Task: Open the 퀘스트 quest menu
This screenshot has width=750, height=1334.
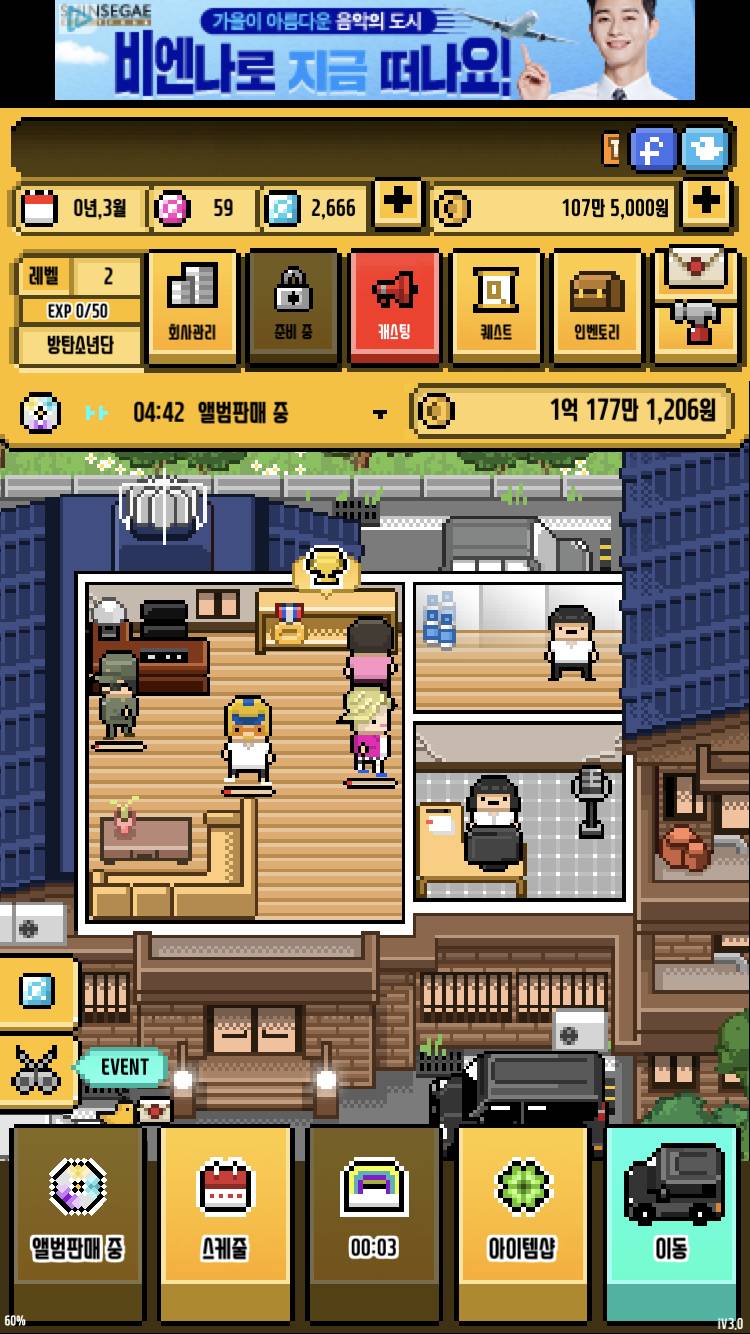Action: pyautogui.click(x=496, y=305)
